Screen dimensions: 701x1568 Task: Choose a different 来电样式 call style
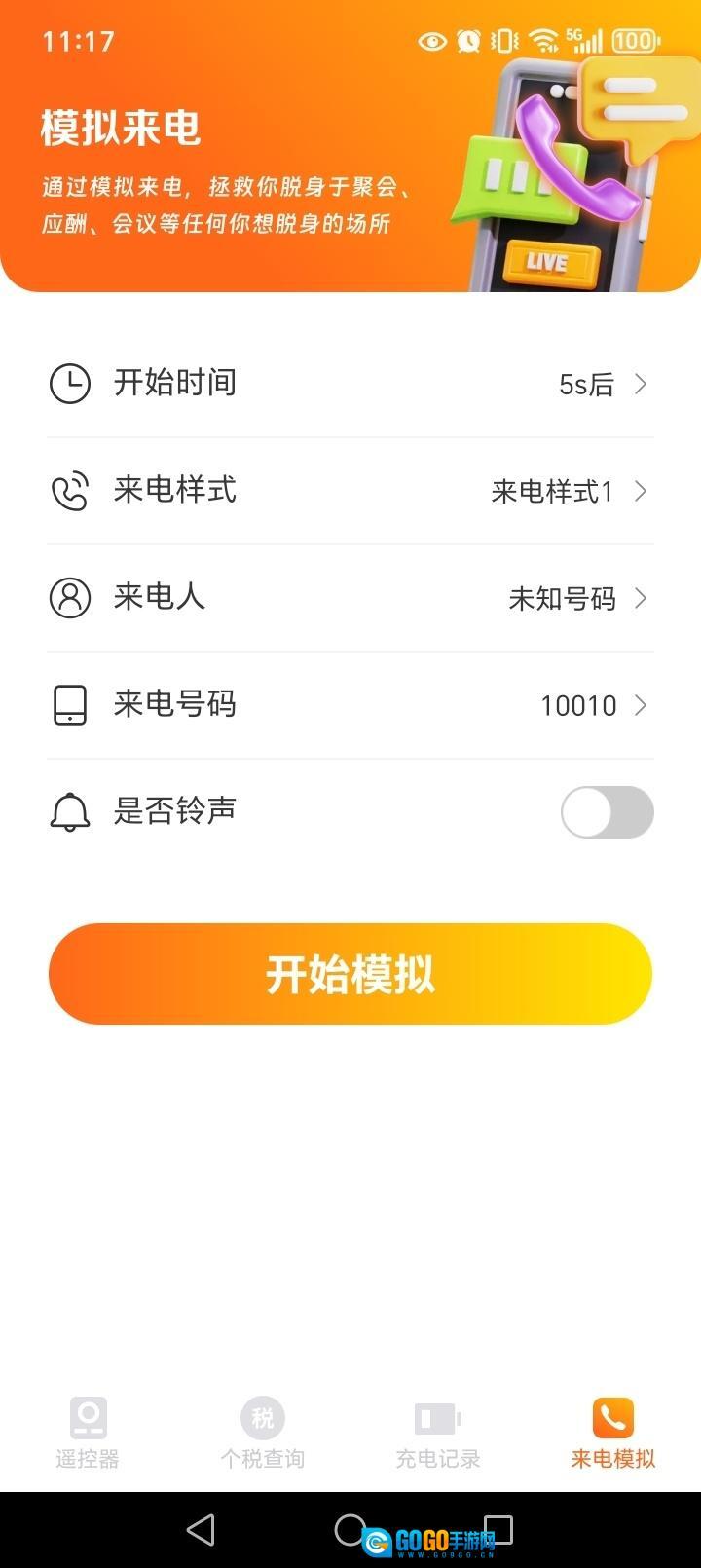point(350,491)
